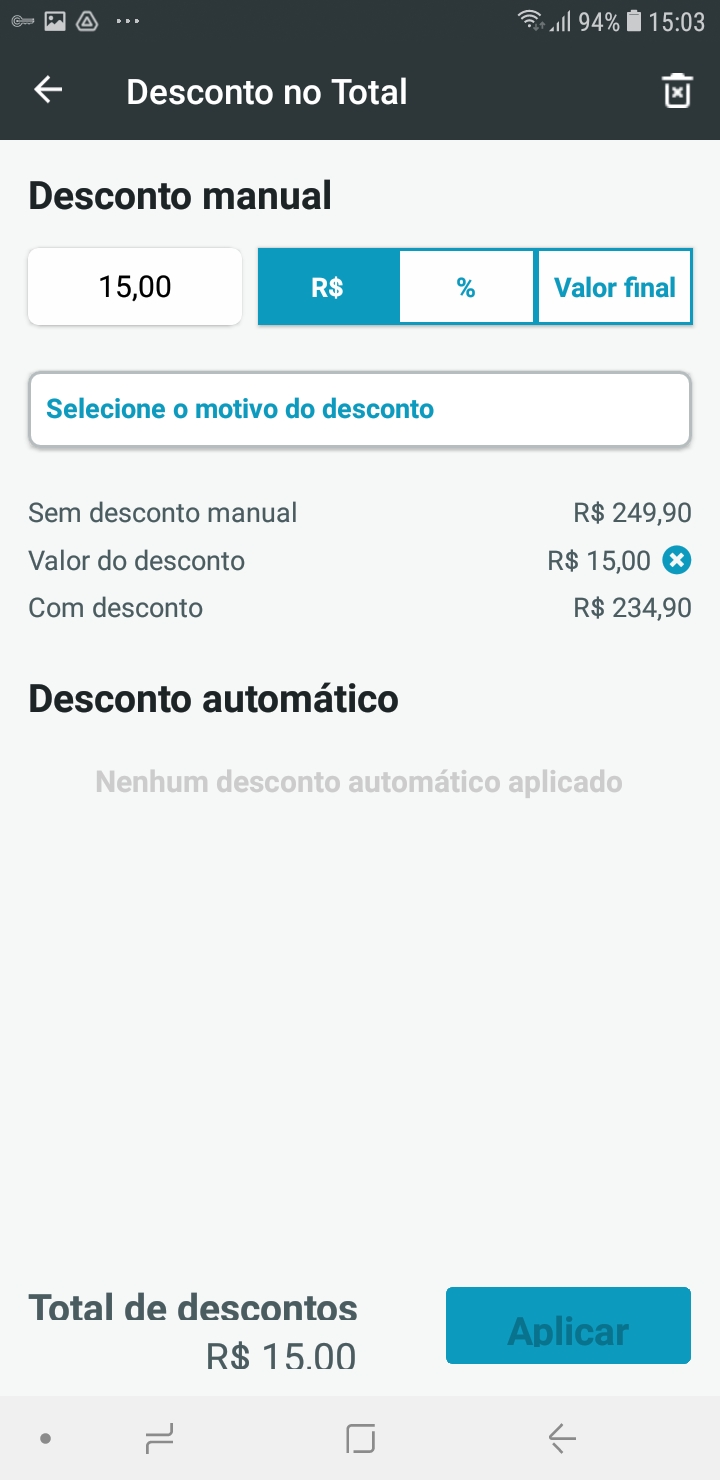720x1480 pixels.
Task: Open Selecione o motivo do desconto
Action: coord(360,409)
